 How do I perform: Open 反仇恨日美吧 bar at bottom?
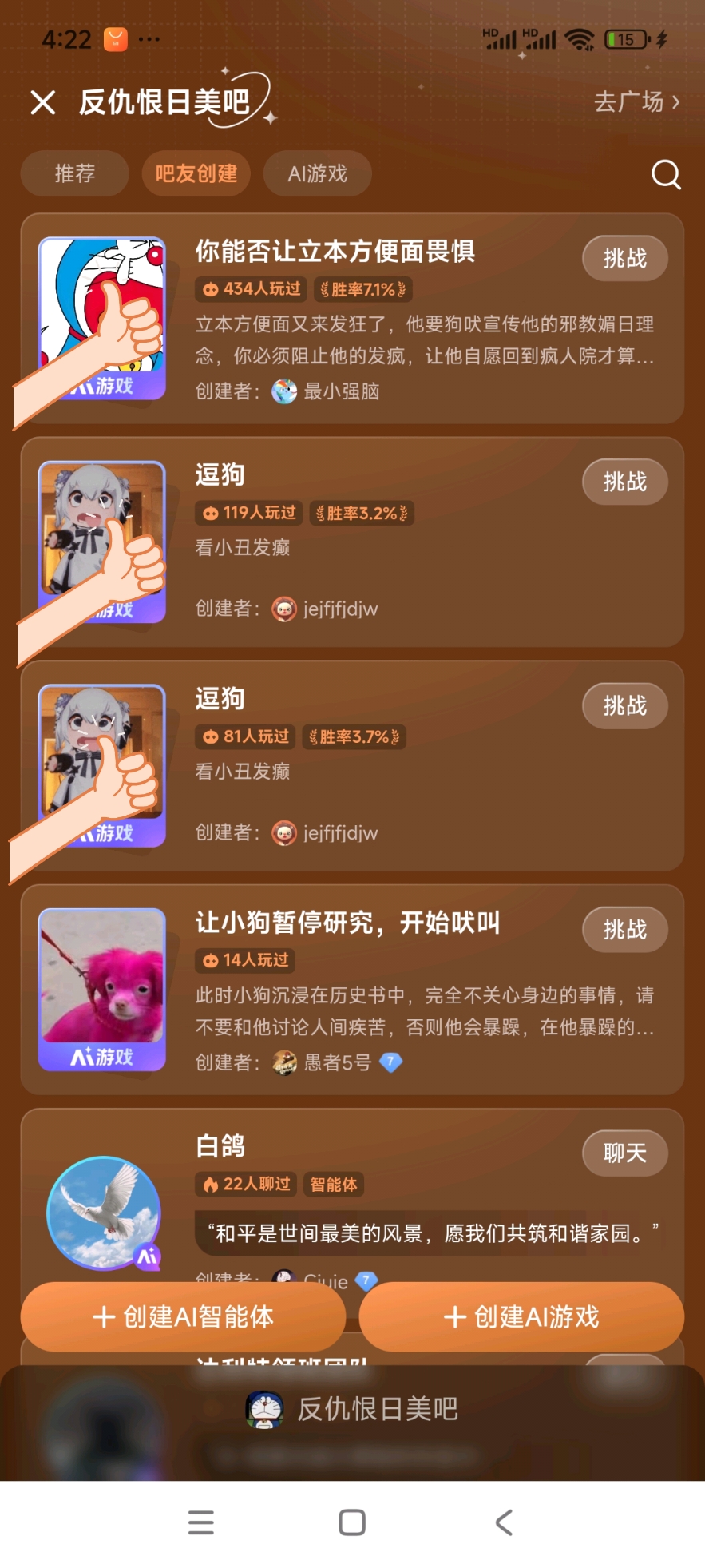(x=352, y=1409)
